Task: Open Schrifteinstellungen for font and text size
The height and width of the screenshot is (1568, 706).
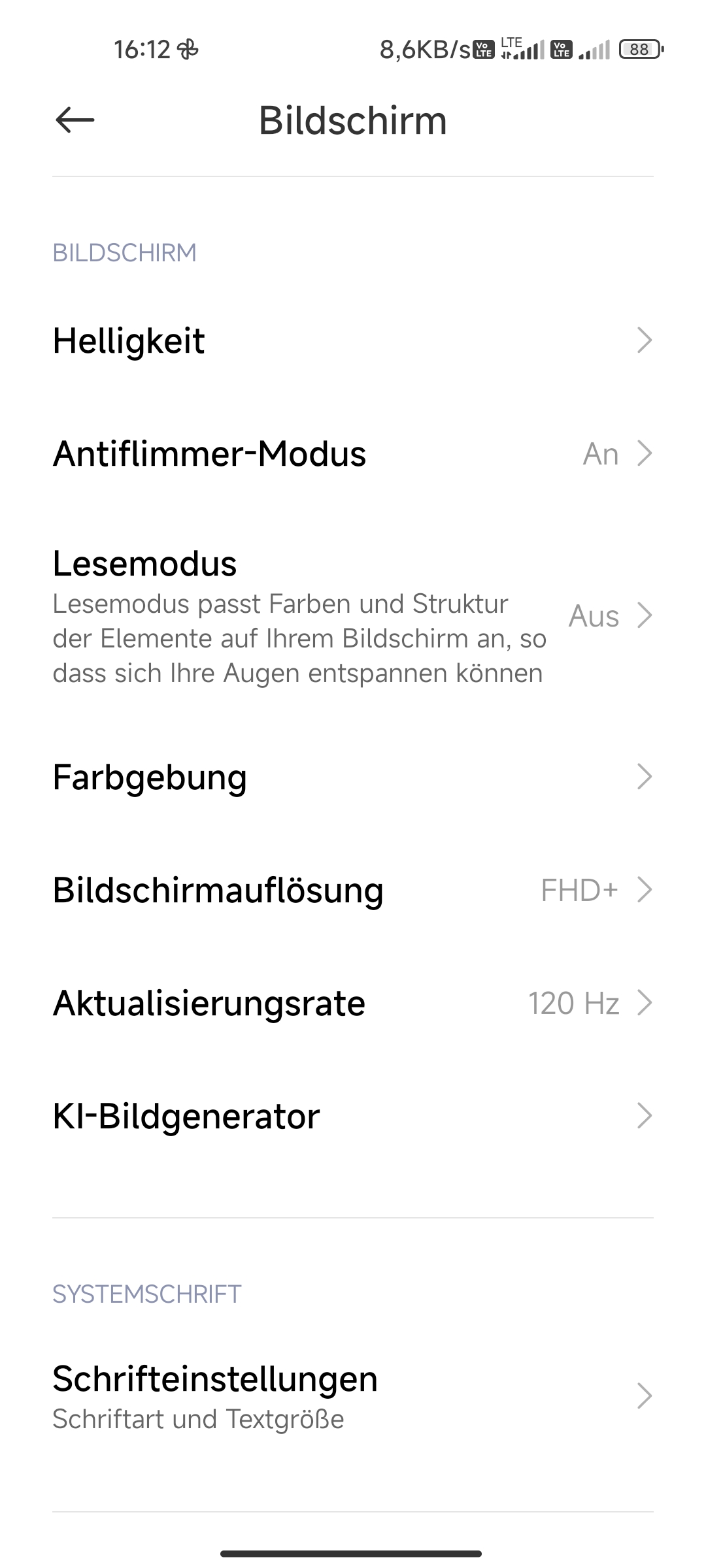Action: (x=353, y=1396)
